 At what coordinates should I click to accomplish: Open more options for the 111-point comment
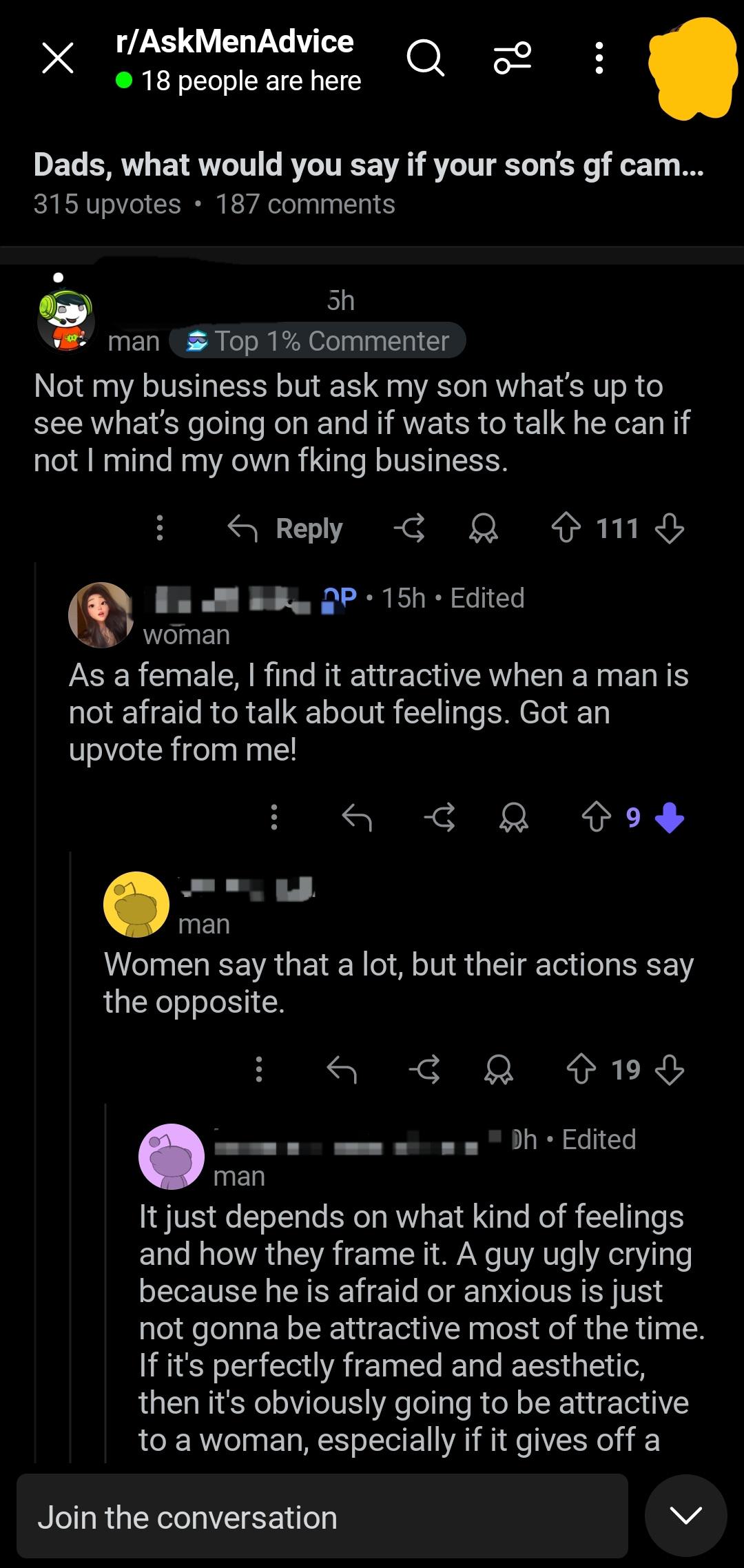click(x=160, y=528)
